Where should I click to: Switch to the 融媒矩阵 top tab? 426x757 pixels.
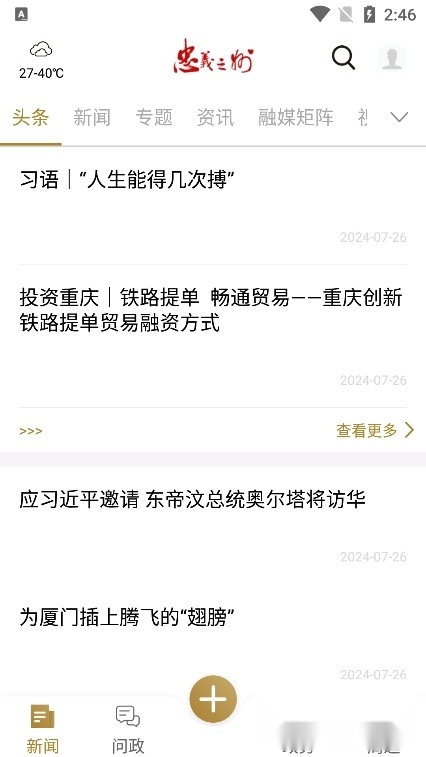(x=296, y=117)
